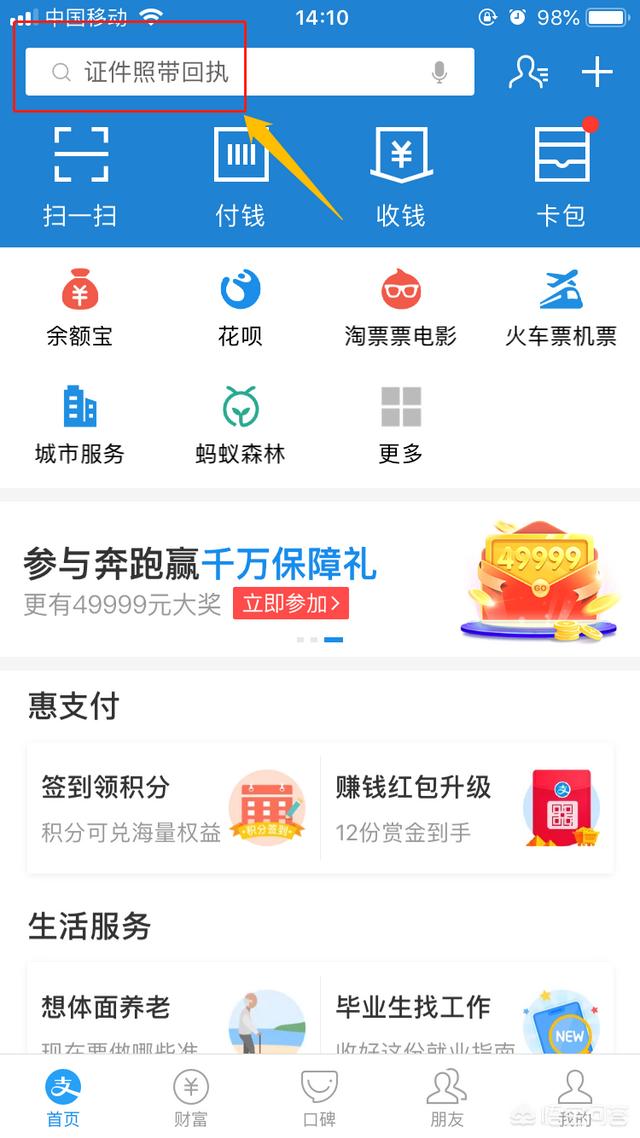The image size is (640, 1138).
Task: Switch to the 财富 tab
Action: tap(191, 1096)
